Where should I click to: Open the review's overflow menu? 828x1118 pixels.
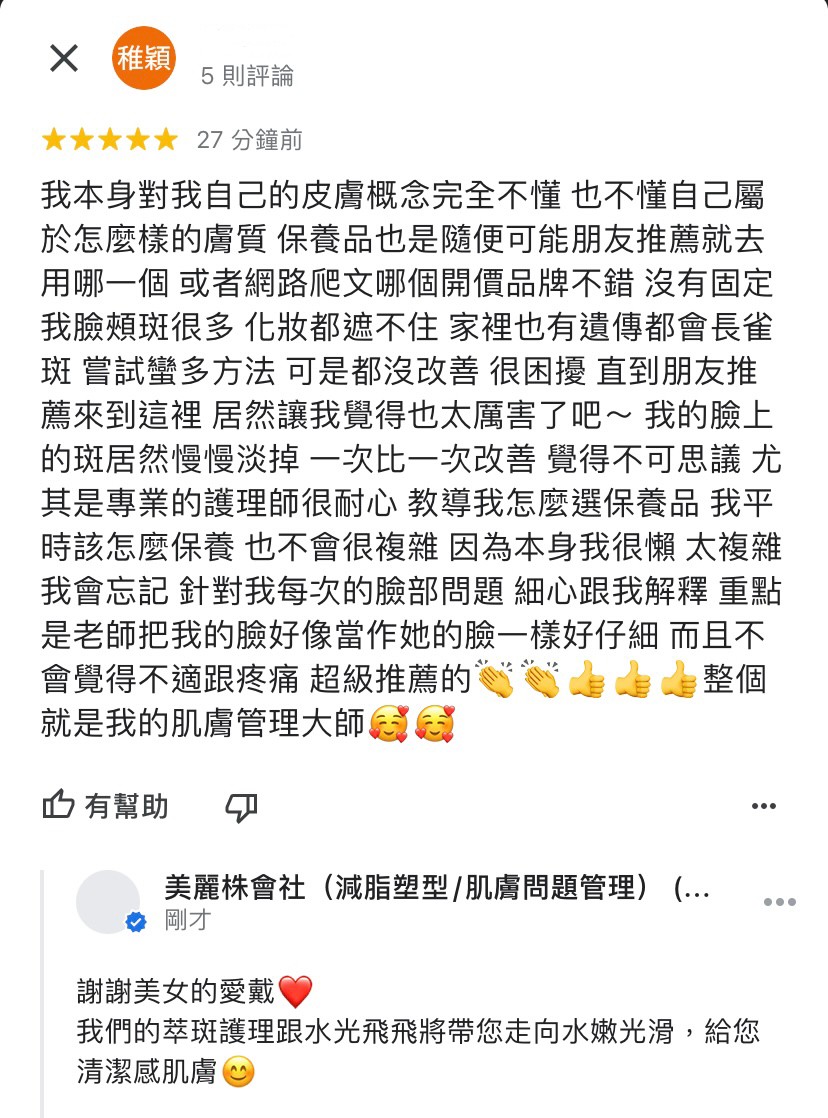pos(763,806)
